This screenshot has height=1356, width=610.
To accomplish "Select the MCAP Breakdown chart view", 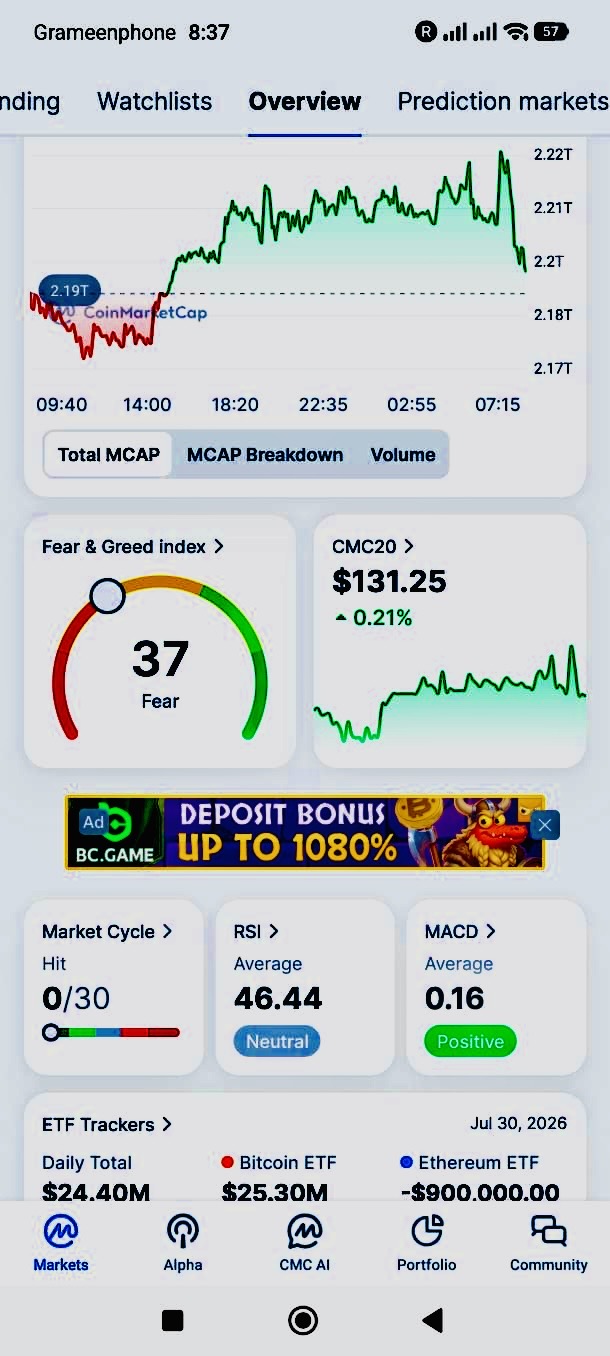I will [265, 454].
